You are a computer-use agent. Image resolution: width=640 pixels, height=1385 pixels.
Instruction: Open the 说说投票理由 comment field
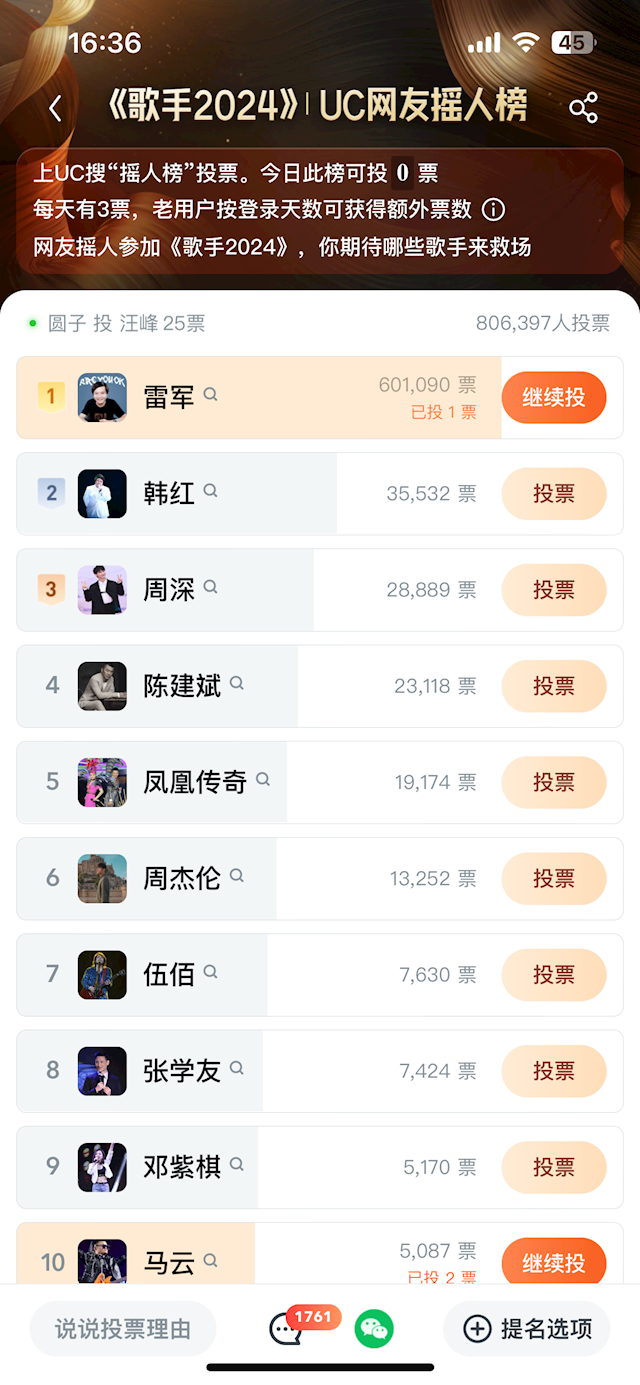123,1329
